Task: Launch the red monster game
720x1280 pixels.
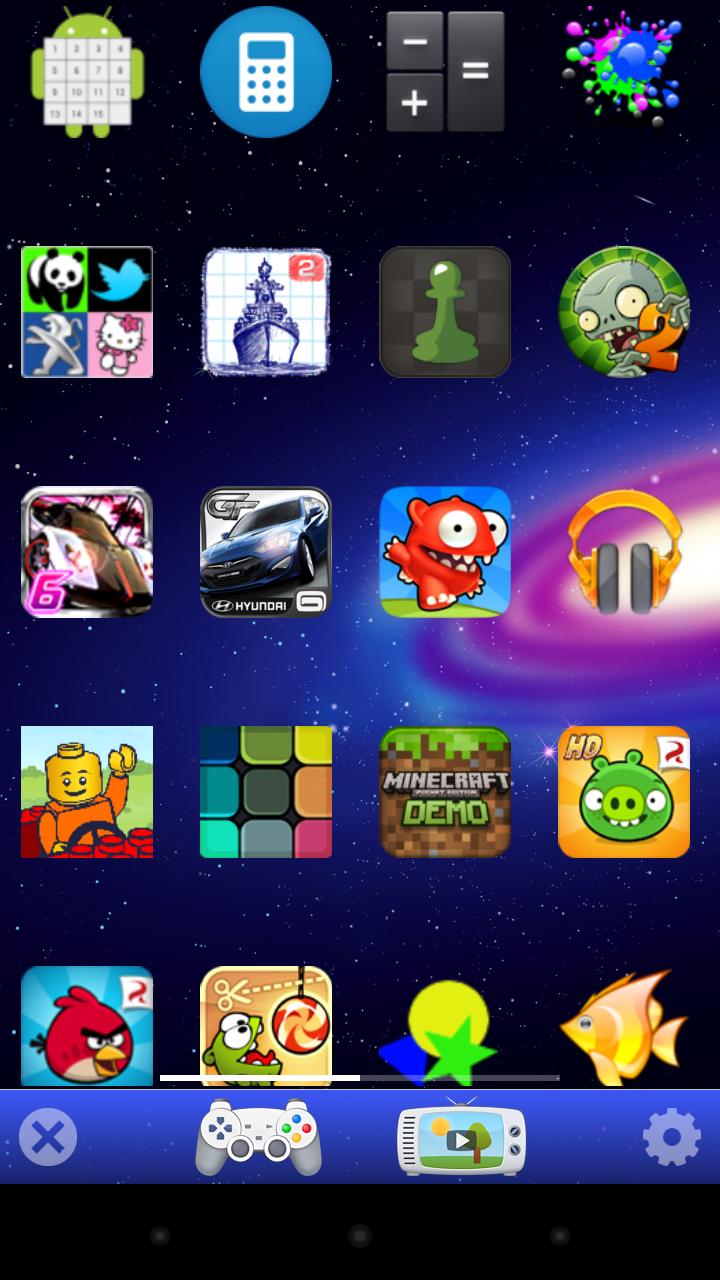Action: coord(445,552)
